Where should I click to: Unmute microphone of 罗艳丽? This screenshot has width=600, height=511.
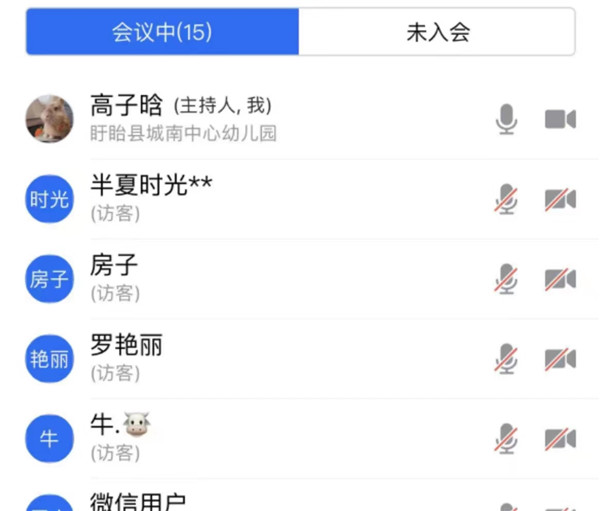[507, 359]
